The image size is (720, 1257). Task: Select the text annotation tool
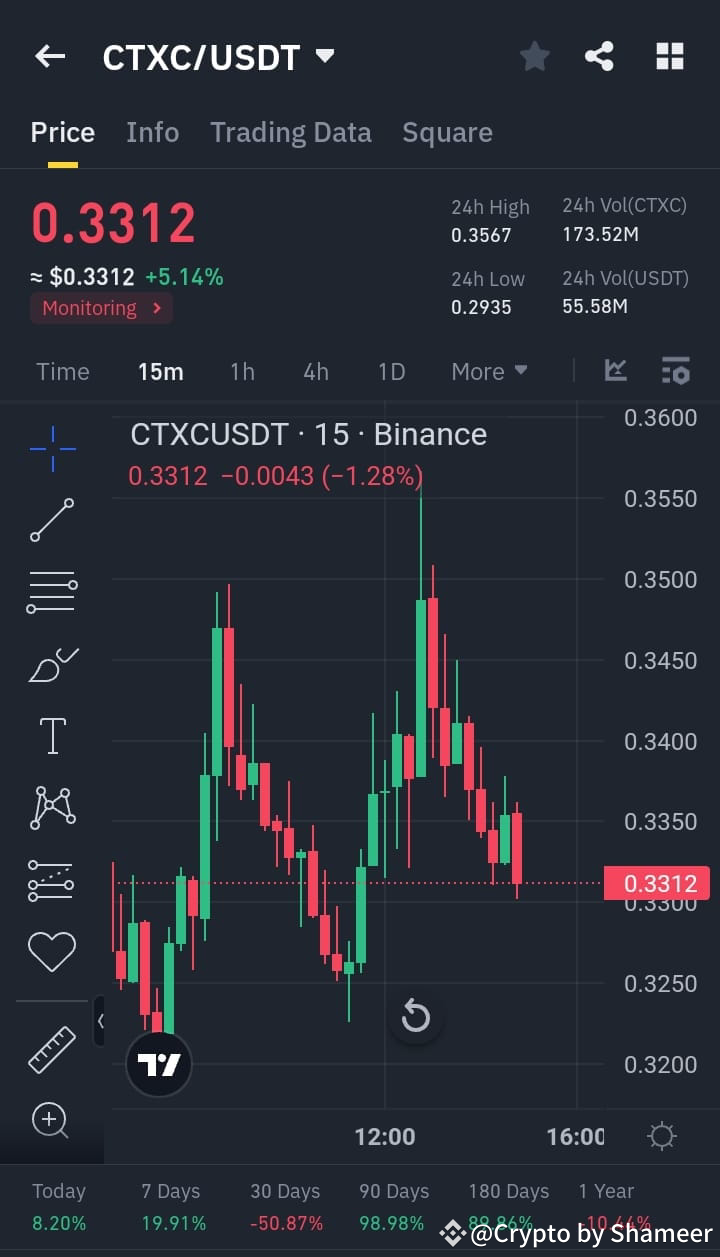coord(51,735)
